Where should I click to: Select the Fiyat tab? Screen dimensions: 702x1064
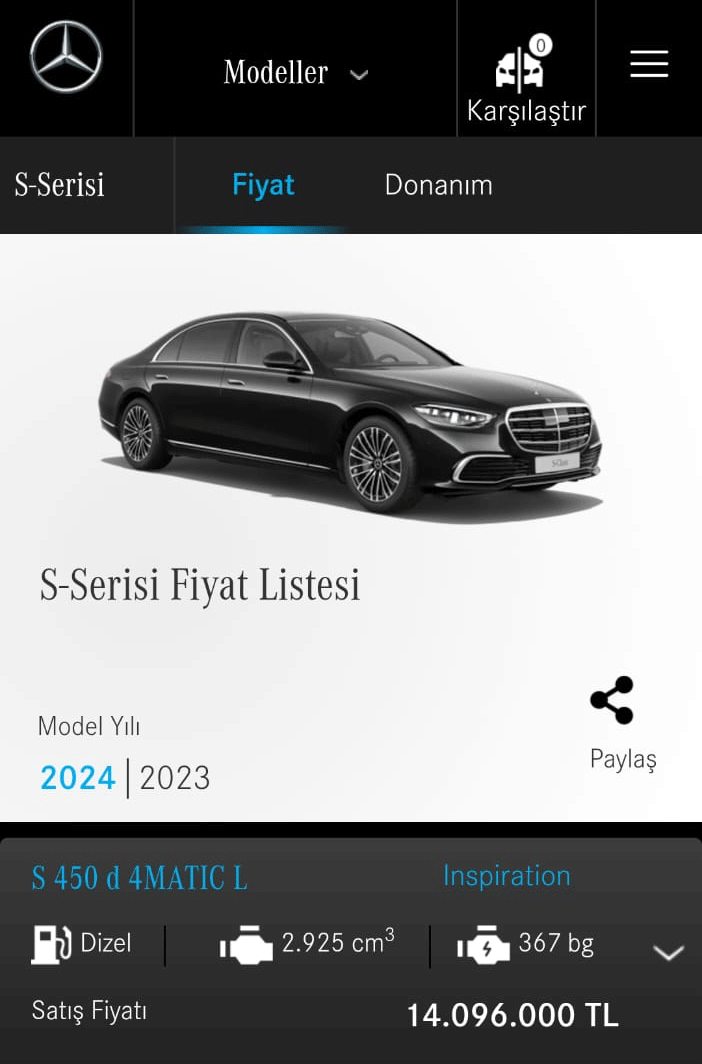(263, 185)
